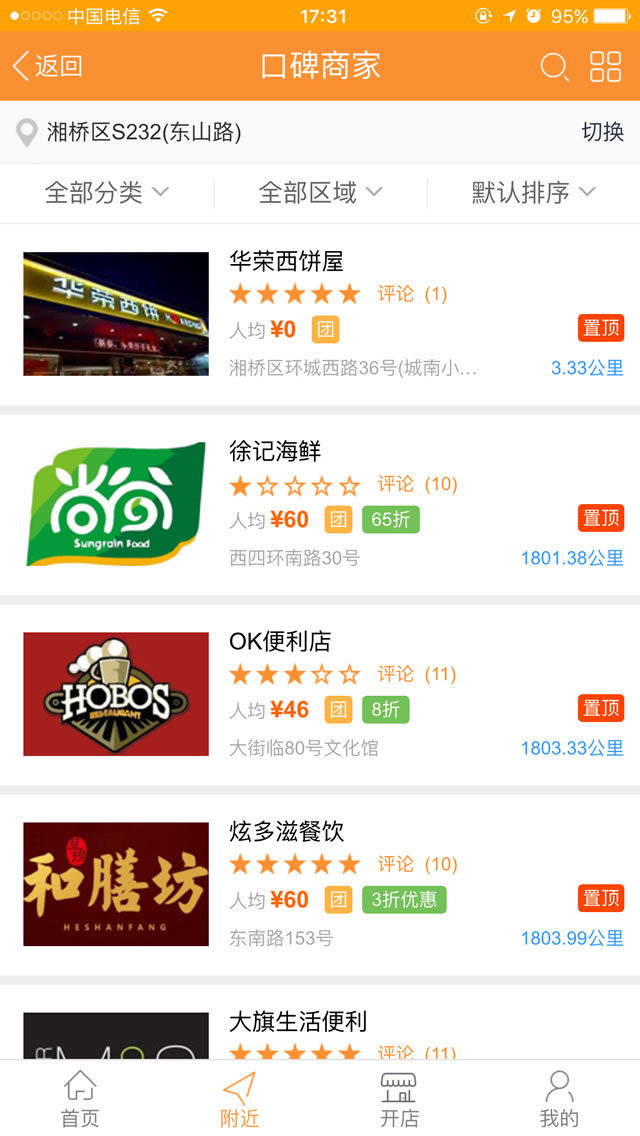Screen dimensions: 640x1136
Task: Select the 附近 nearby tab
Action: click(240, 1099)
